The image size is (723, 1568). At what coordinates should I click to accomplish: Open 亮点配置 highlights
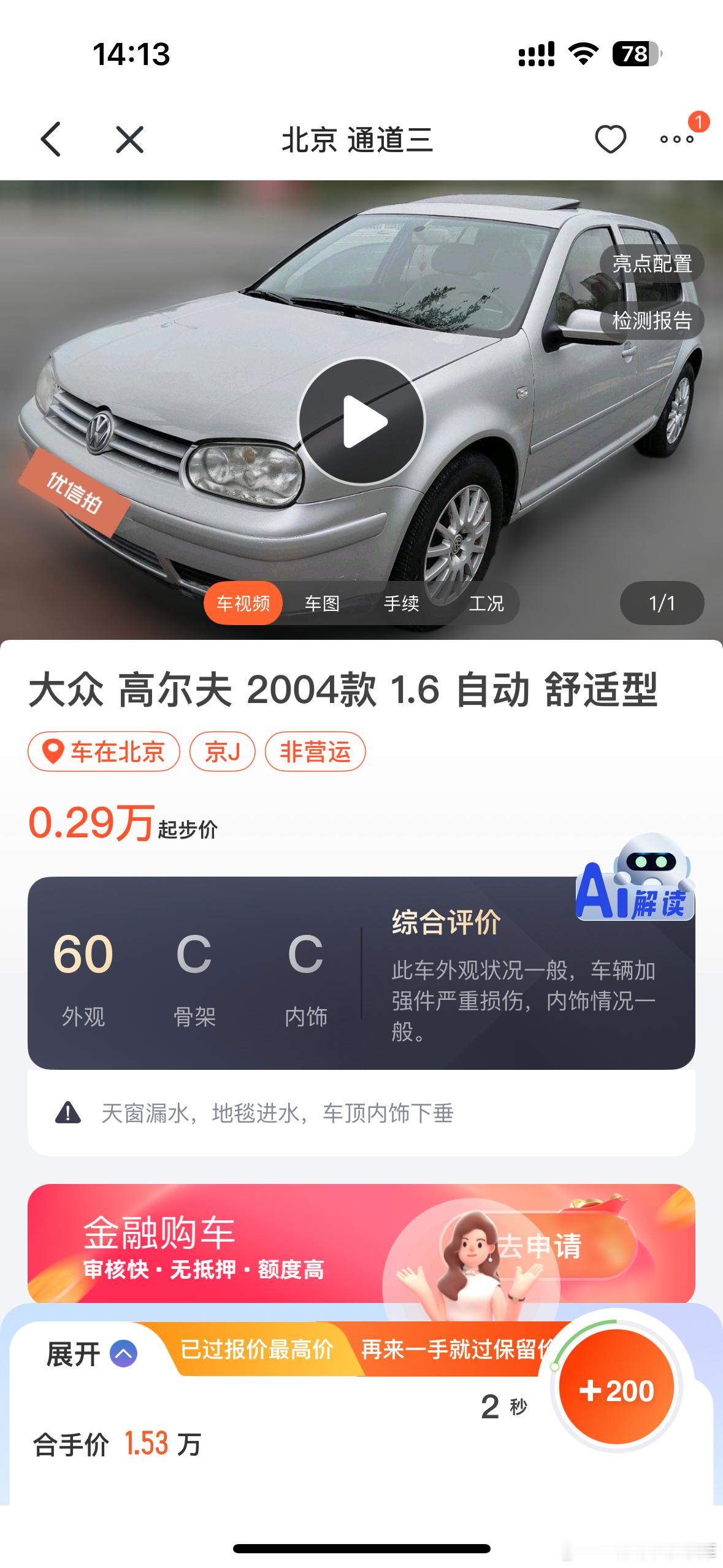coord(651,264)
